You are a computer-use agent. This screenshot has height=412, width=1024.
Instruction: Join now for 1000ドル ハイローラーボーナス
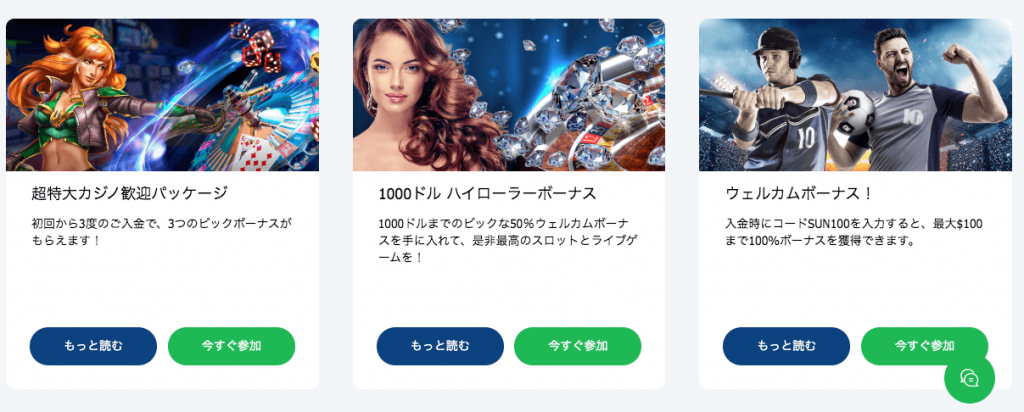pos(578,346)
